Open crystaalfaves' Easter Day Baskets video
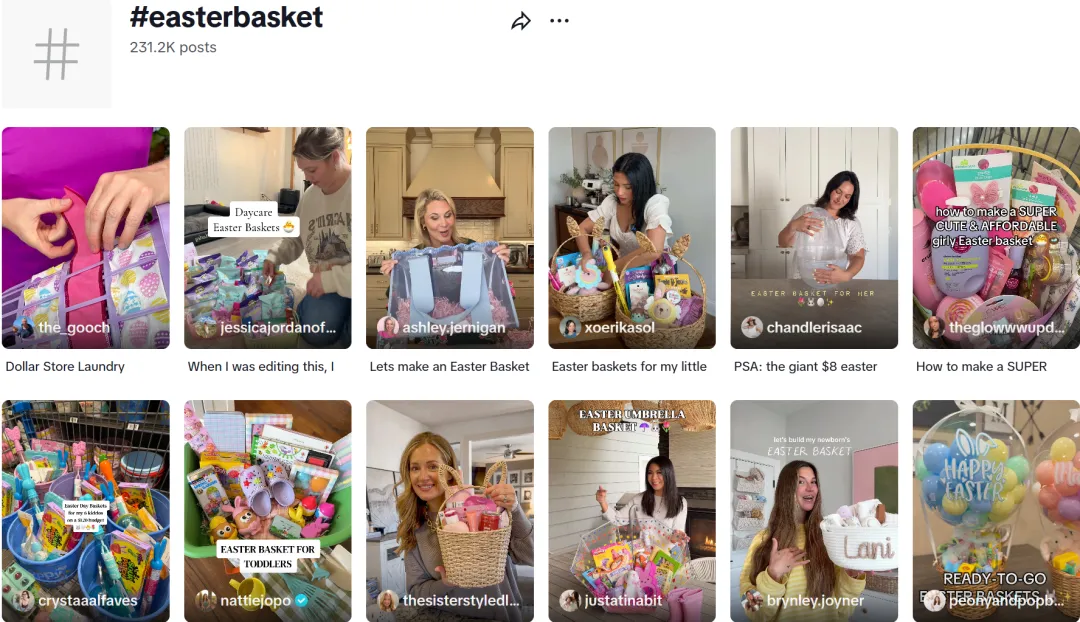The image size is (1080, 622). click(x=86, y=510)
